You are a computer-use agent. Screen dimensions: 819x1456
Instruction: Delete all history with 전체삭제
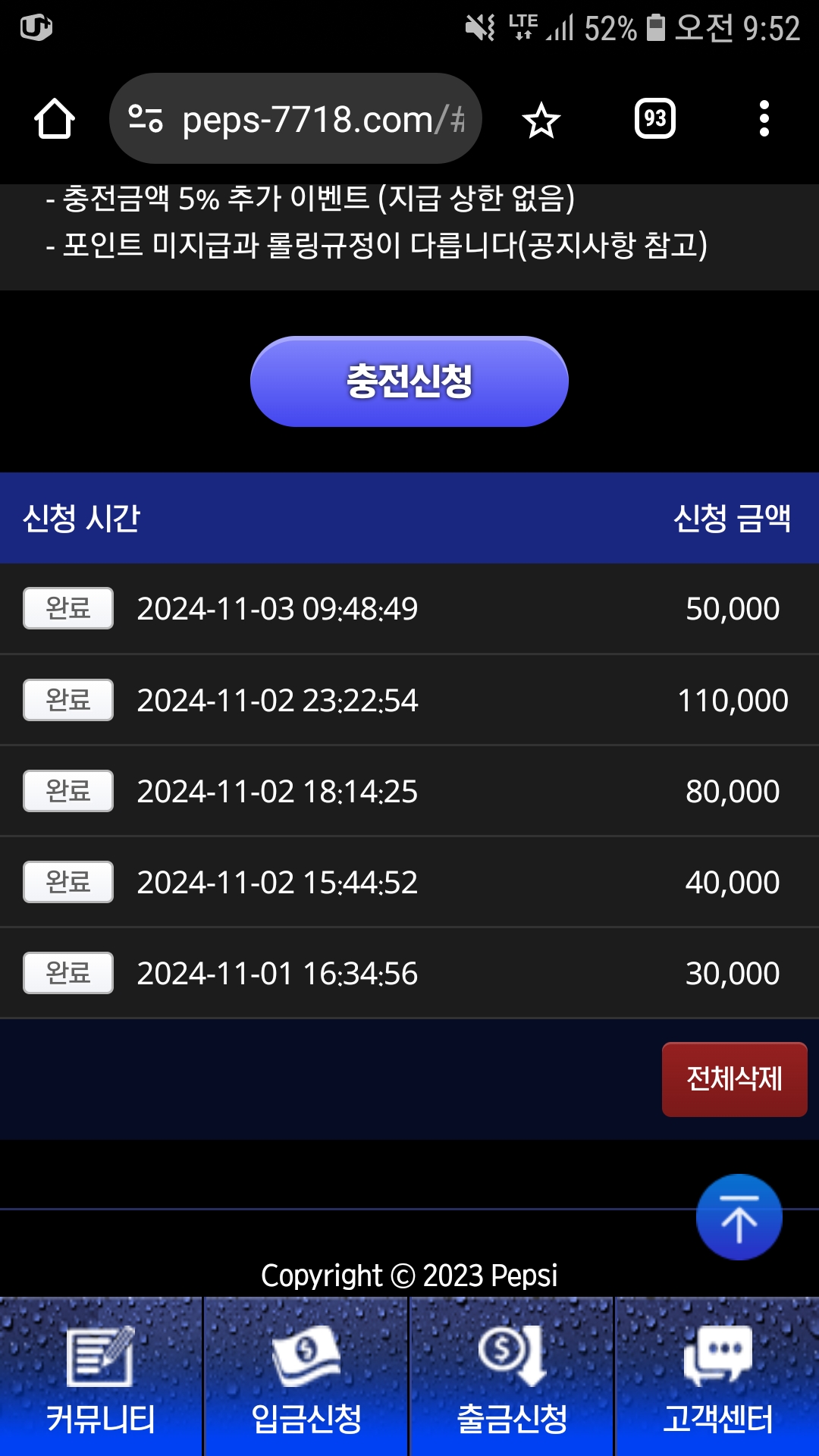coord(734,1079)
